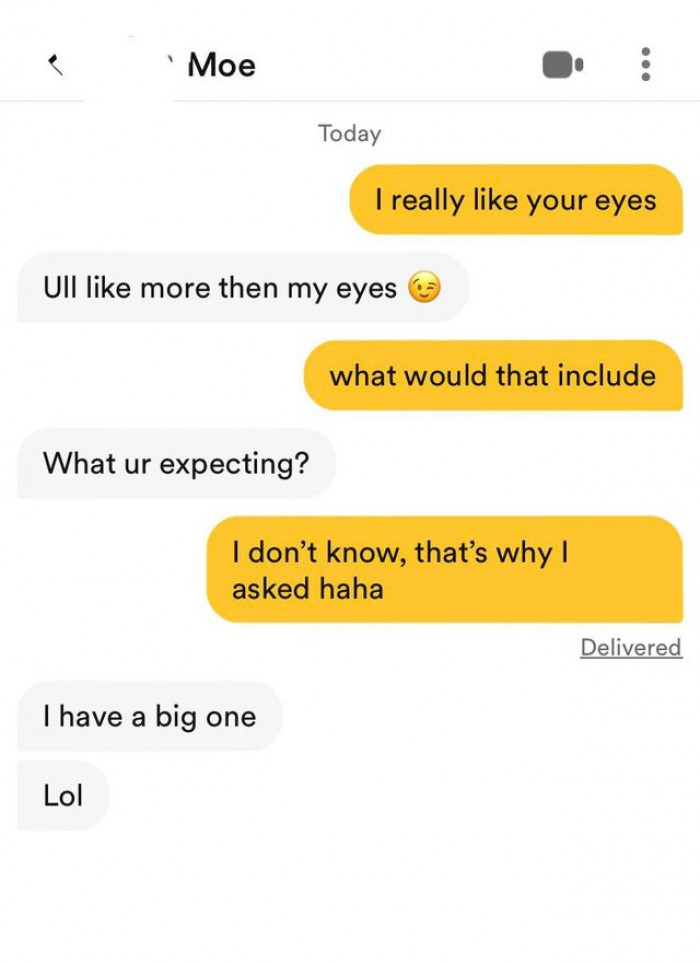The image size is (700, 963).
Task: Open the three-dot overflow menu
Action: coord(646,65)
